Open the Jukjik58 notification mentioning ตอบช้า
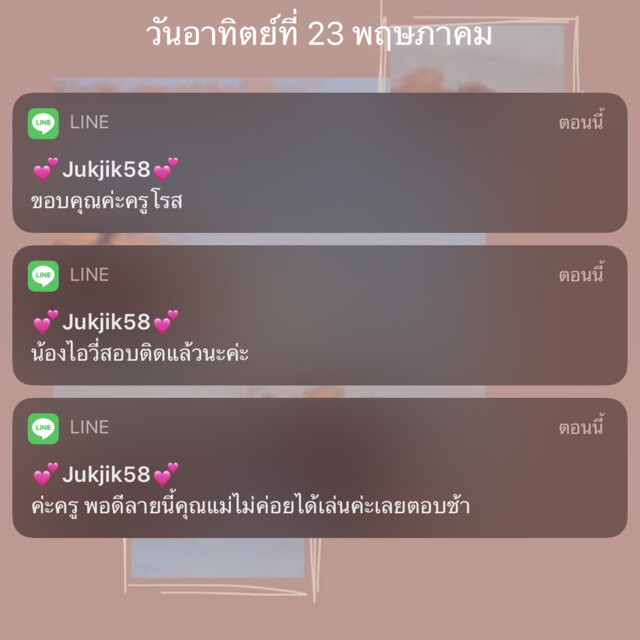Screen dimensions: 640x640 tap(320, 468)
